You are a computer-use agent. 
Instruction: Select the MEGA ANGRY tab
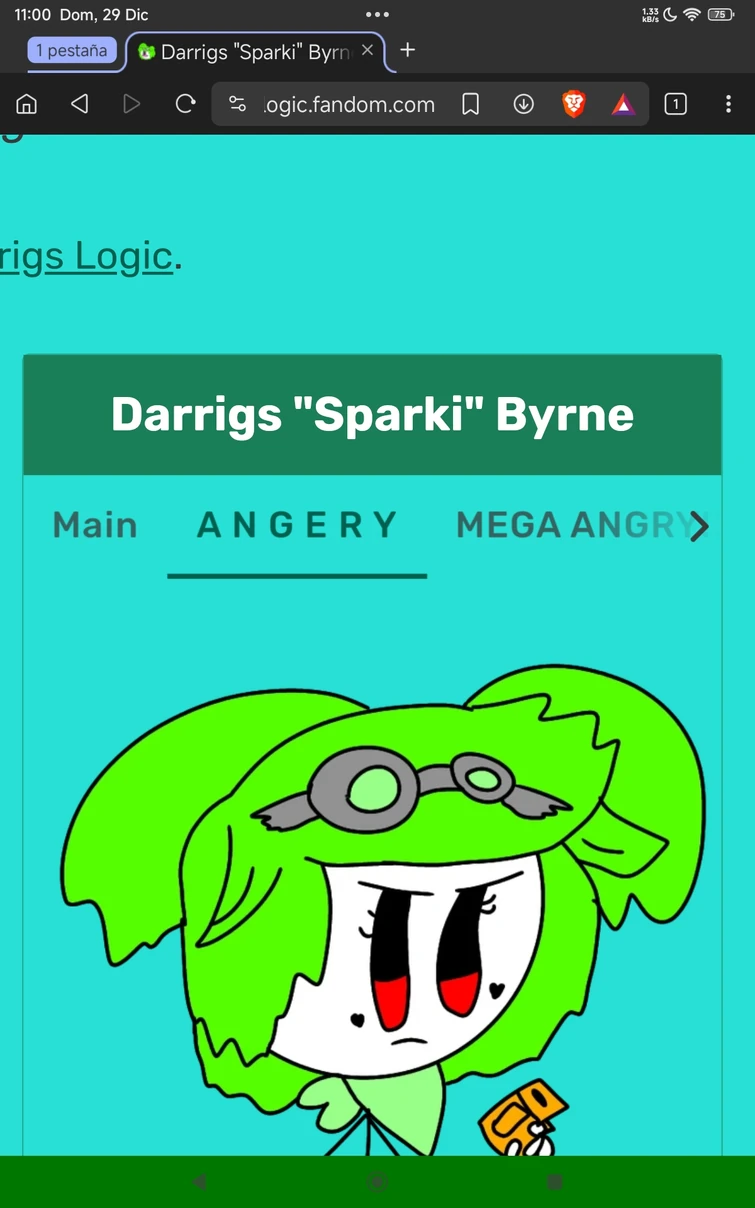point(577,524)
